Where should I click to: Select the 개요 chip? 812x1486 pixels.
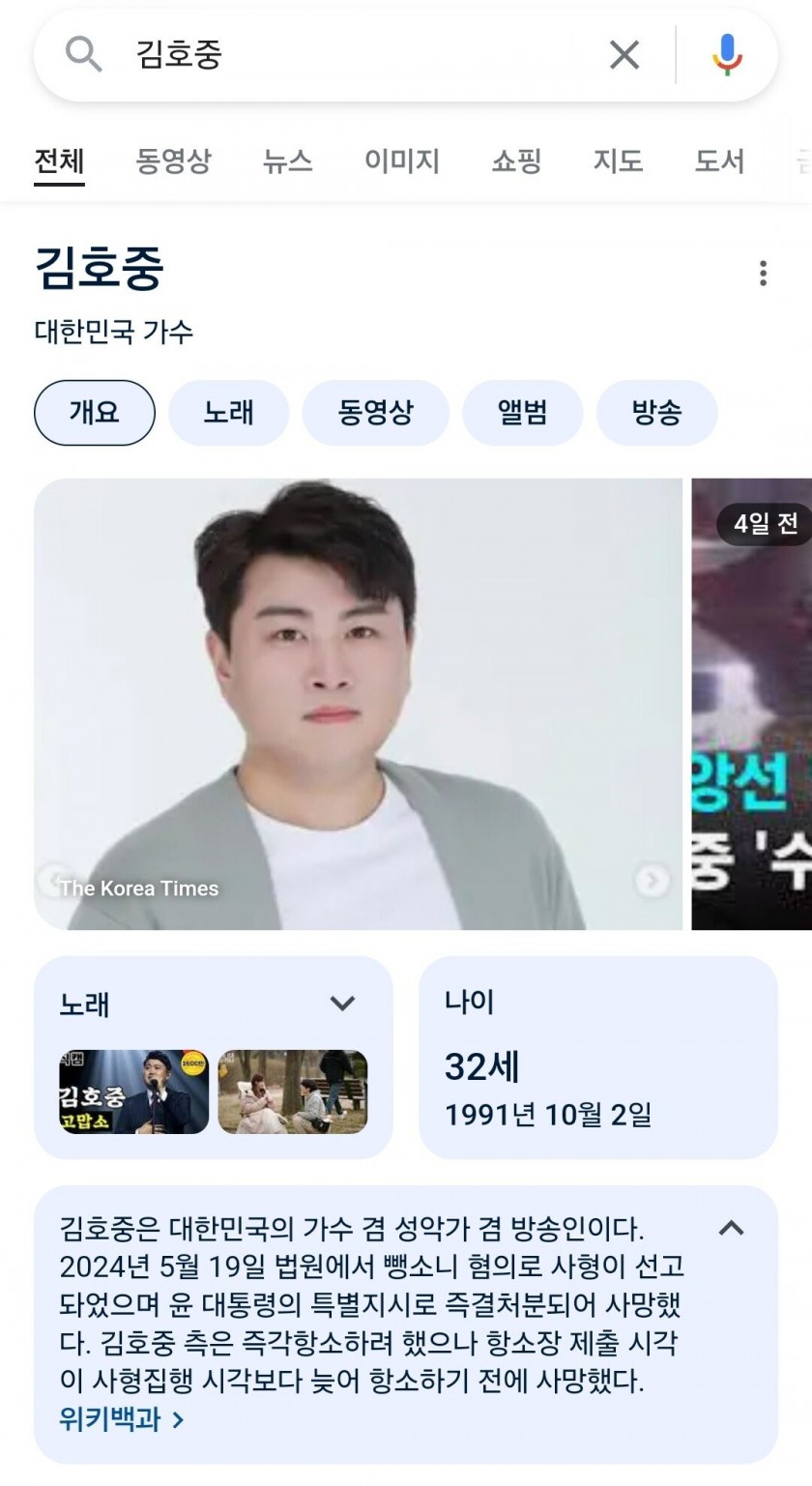[95, 413]
